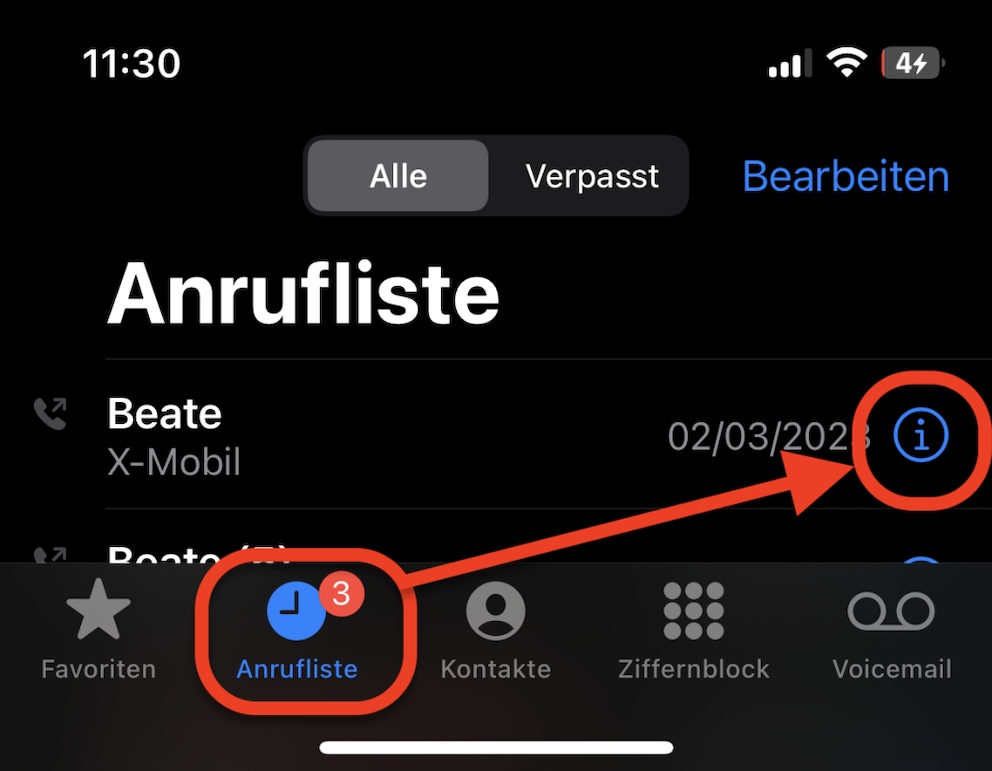Image resolution: width=992 pixels, height=771 pixels.
Task: View the Voicemail tab
Action: (891, 632)
